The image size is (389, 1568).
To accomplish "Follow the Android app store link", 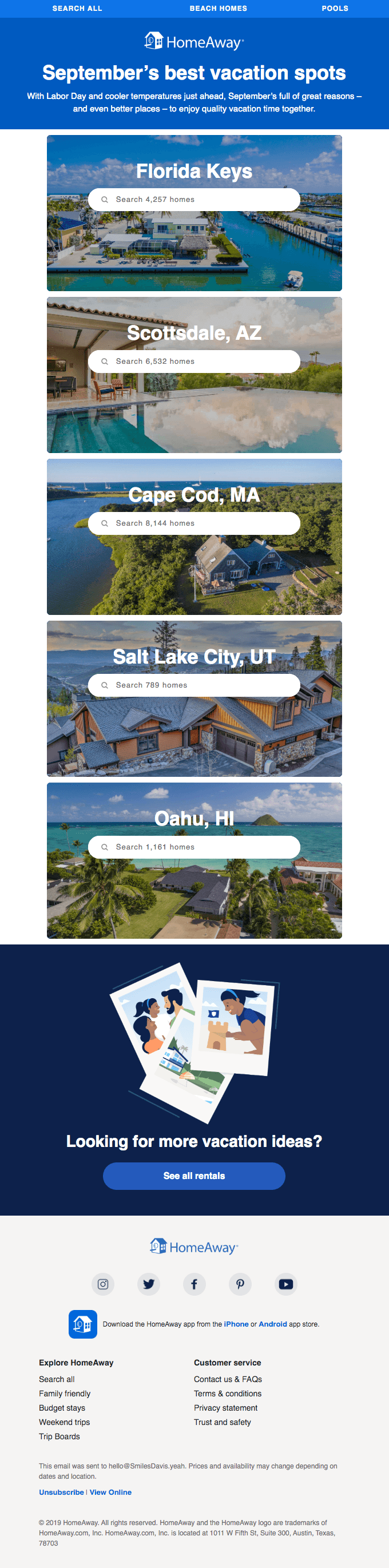I will tap(273, 1324).
